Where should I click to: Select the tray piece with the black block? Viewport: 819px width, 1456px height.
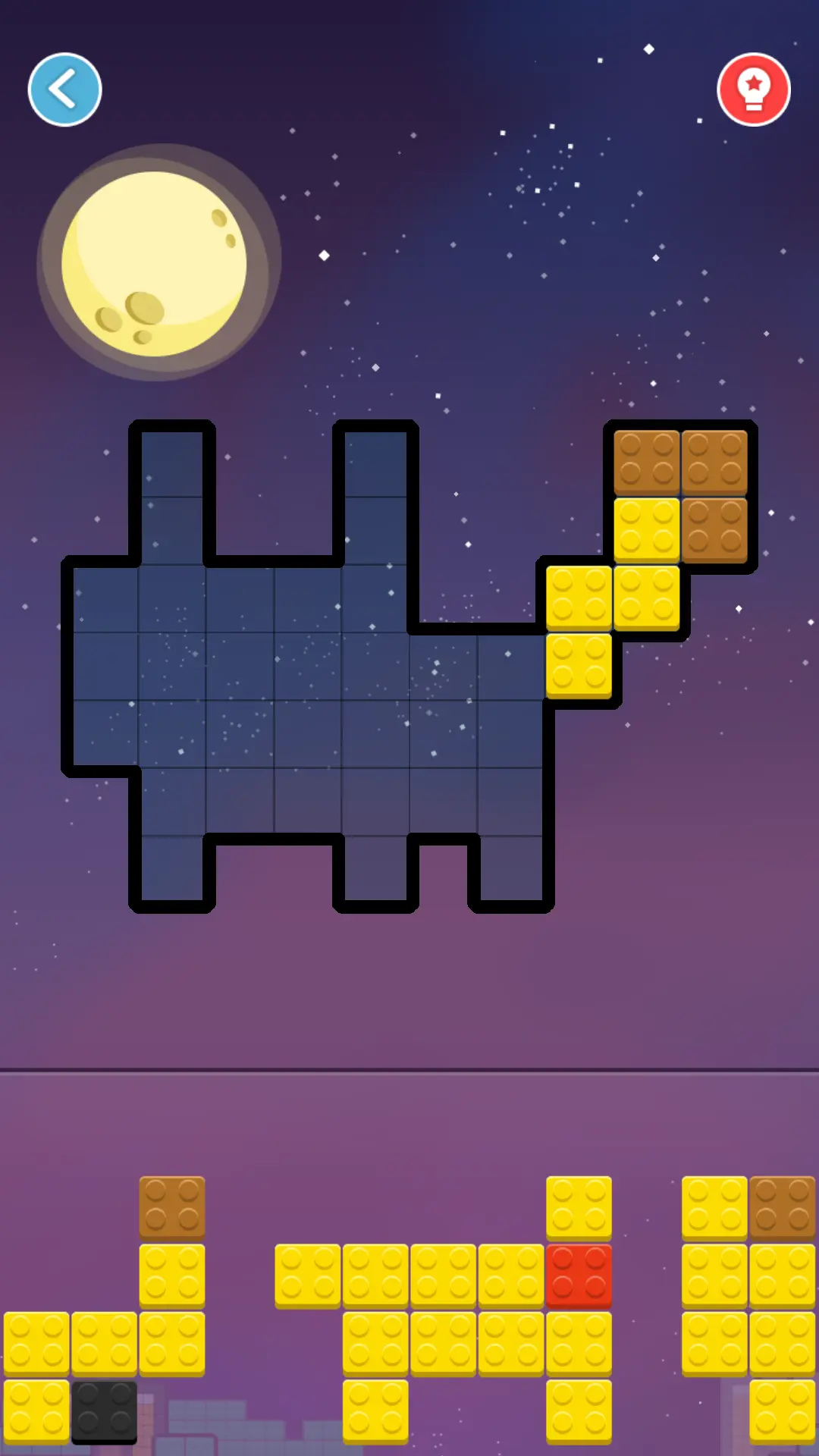104,1410
